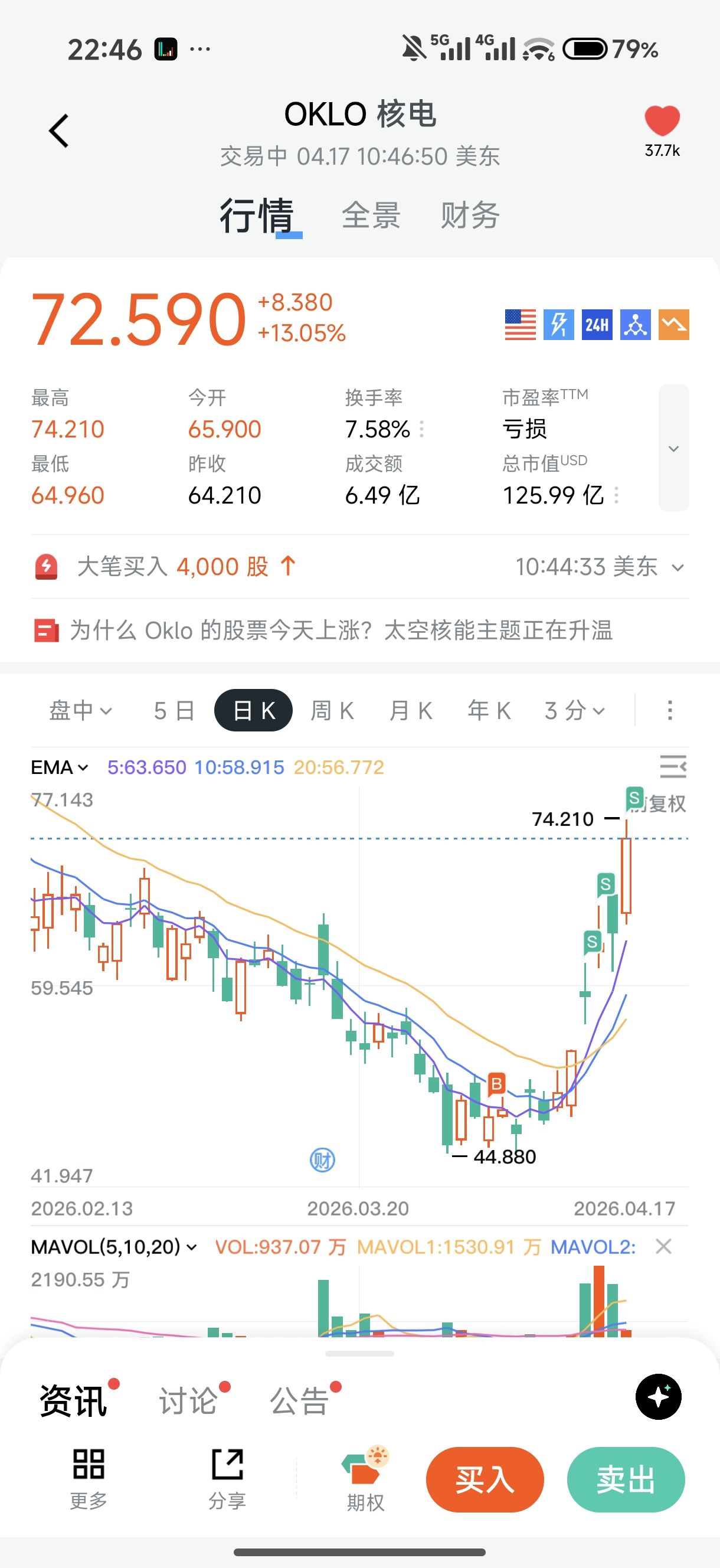Open the 24H trading icon
The width and height of the screenshot is (720, 1568).
click(x=597, y=325)
